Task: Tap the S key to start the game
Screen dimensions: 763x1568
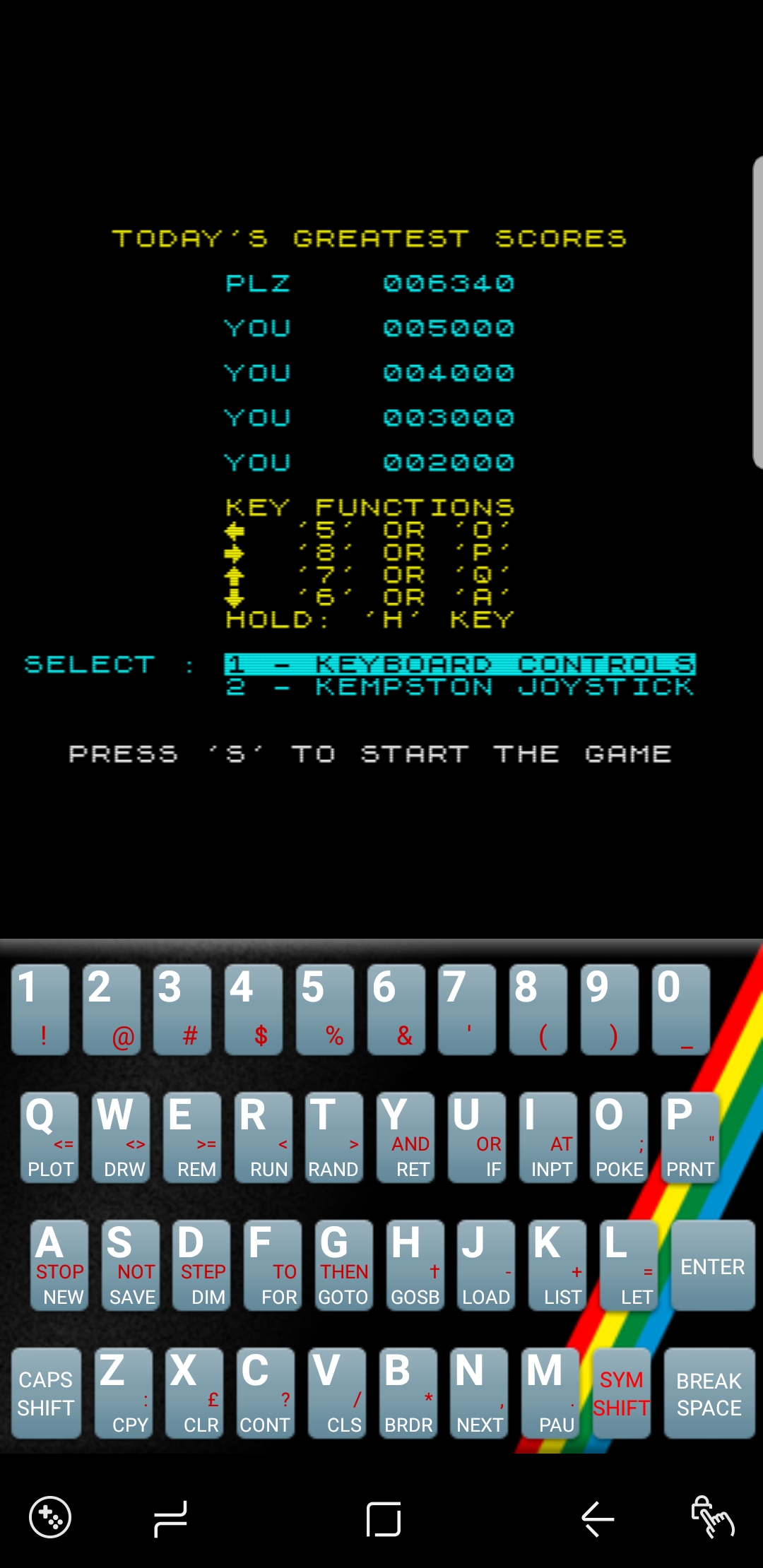Action: point(131,1266)
